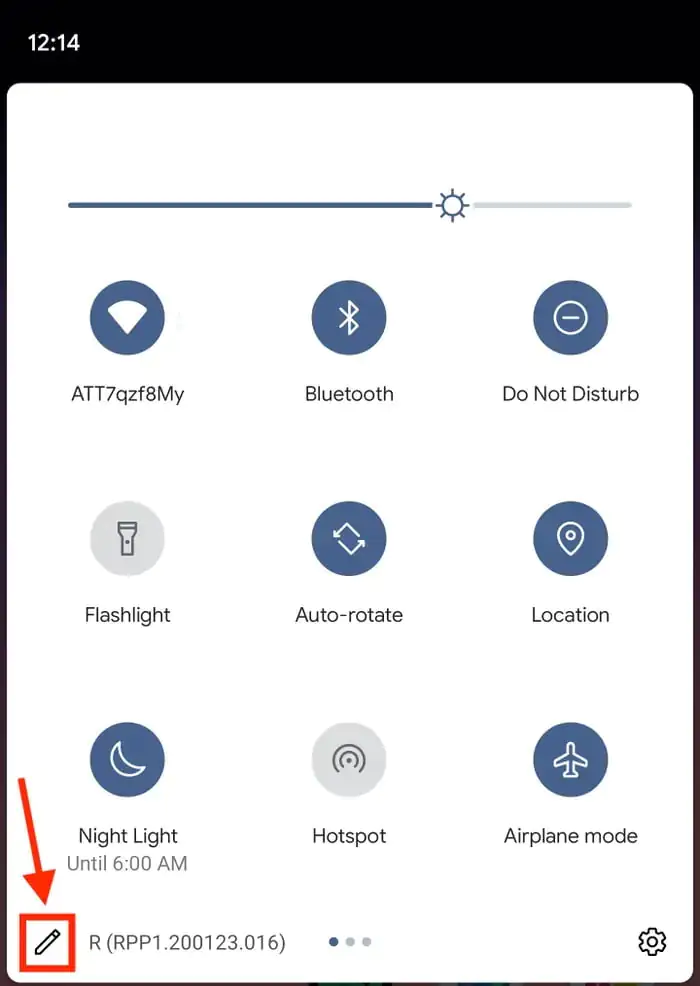Toggle the Auto-rotate tile

[348, 539]
